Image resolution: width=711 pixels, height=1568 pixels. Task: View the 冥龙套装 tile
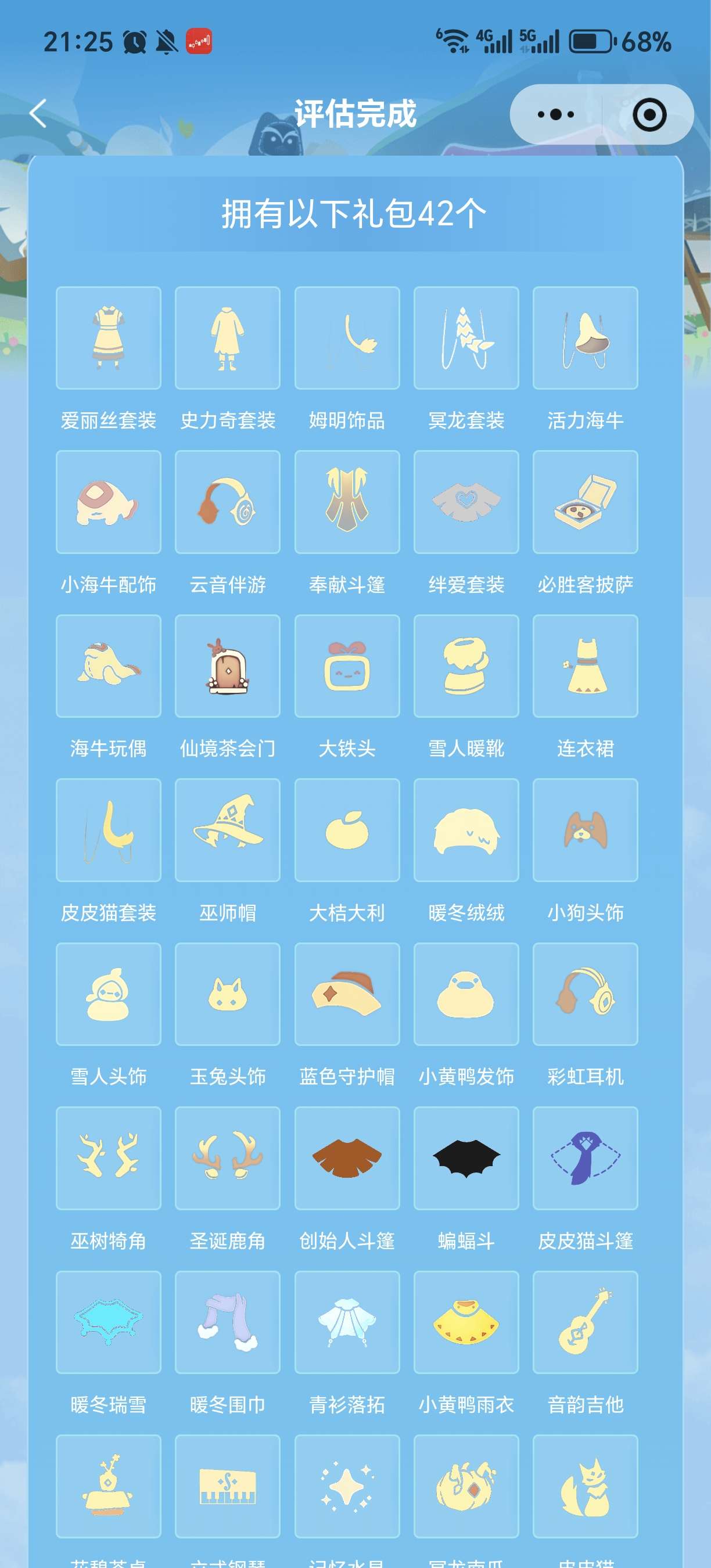[466, 339]
